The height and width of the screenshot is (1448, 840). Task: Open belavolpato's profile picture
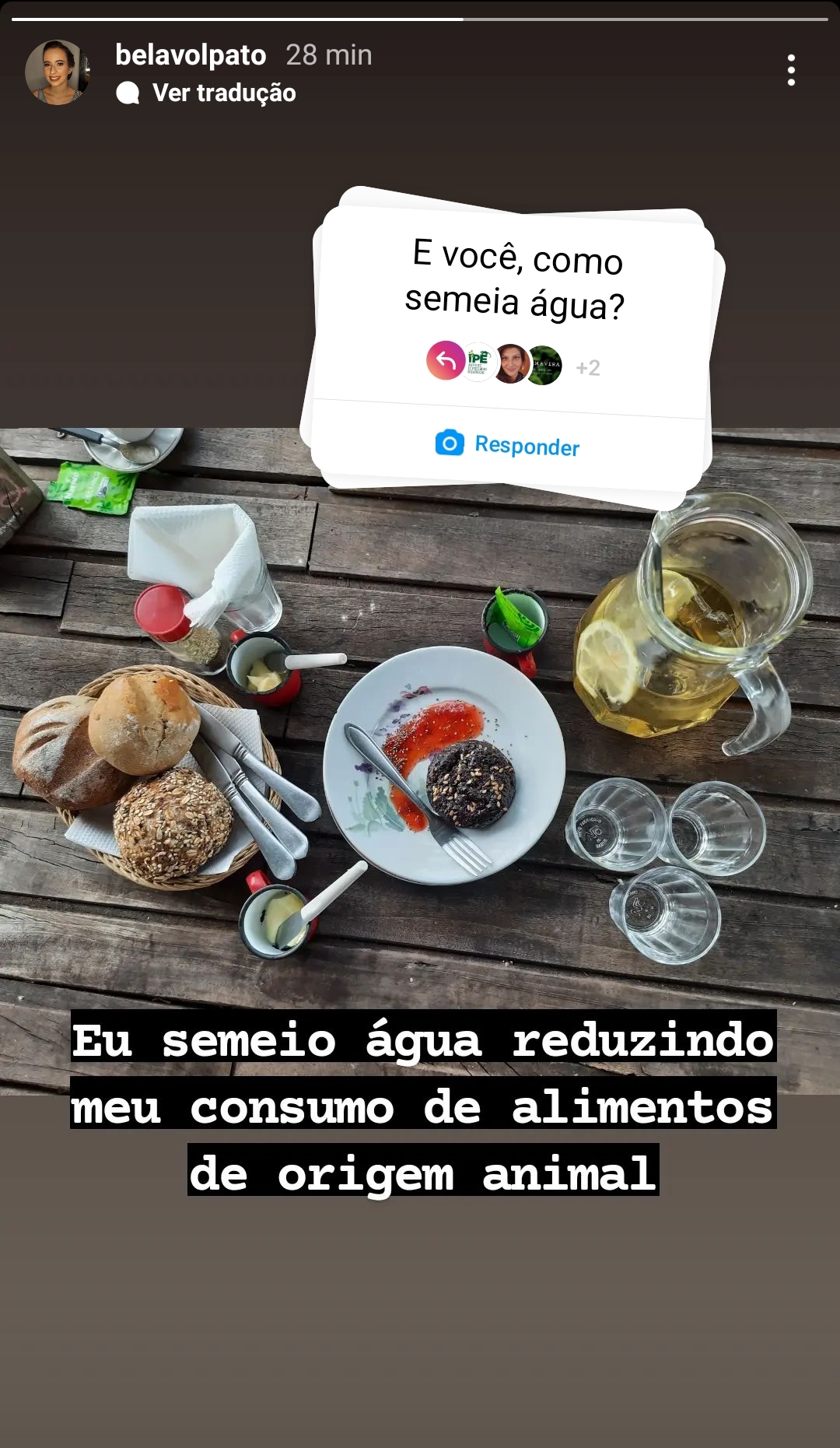tap(57, 72)
